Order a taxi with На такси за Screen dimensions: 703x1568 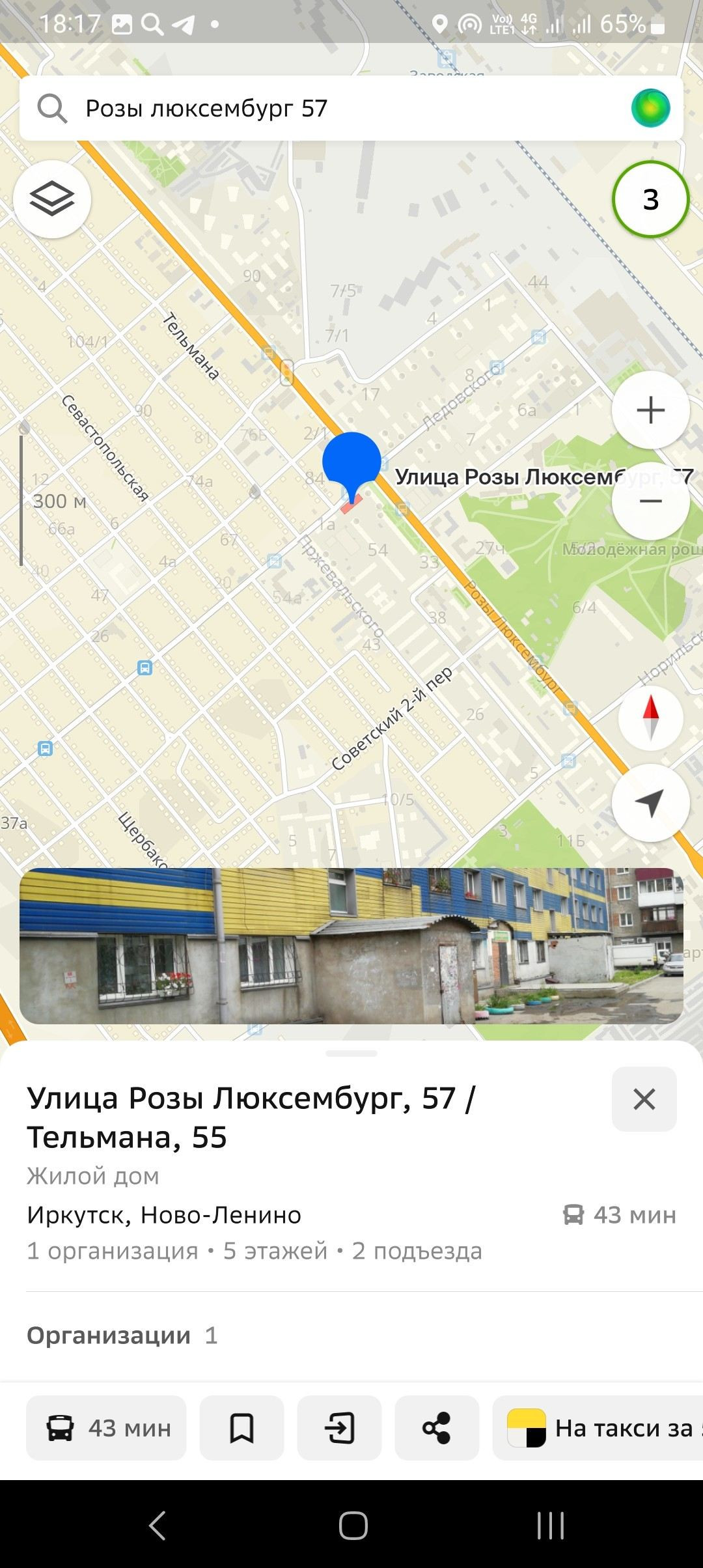coord(599,1428)
